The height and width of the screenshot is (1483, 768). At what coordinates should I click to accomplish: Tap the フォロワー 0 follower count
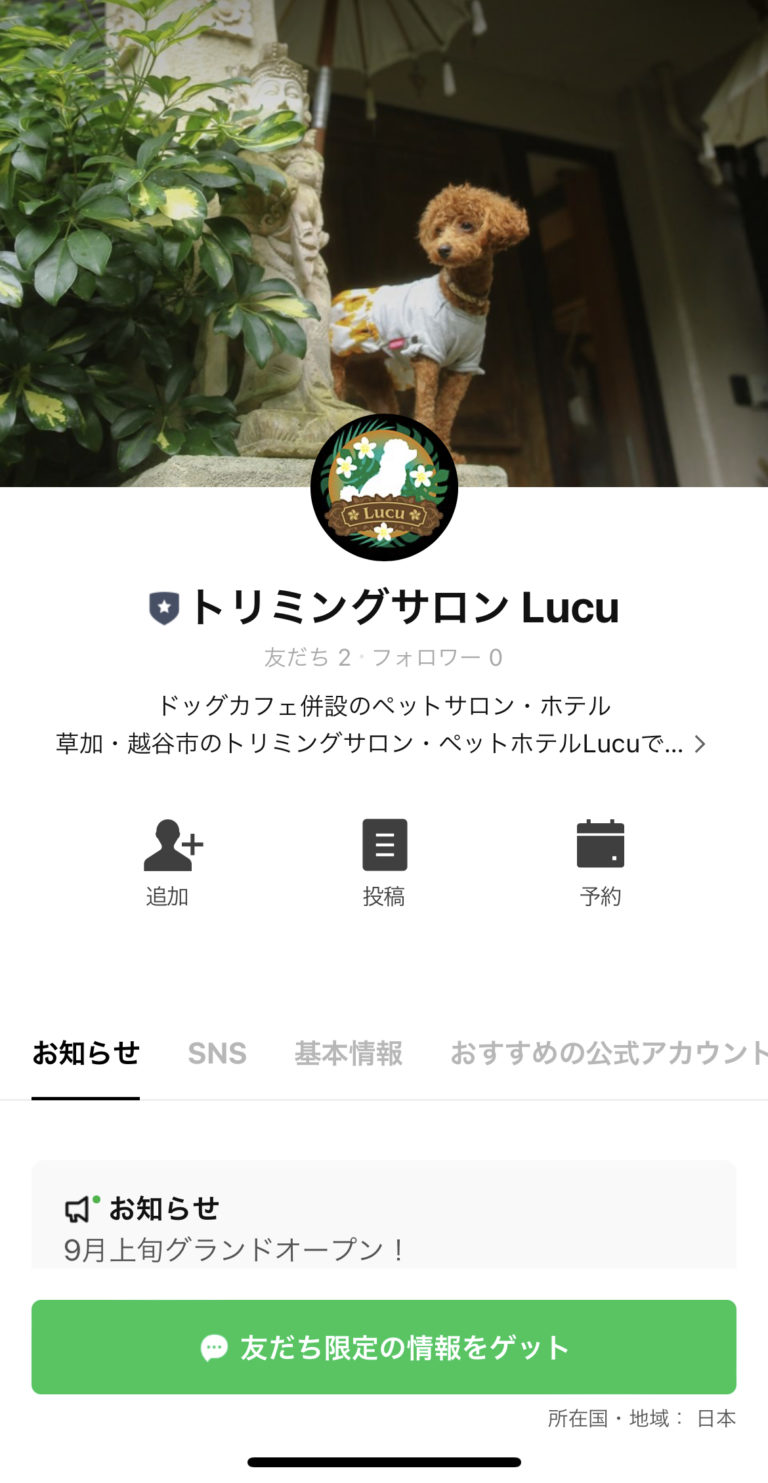pyautogui.click(x=447, y=657)
